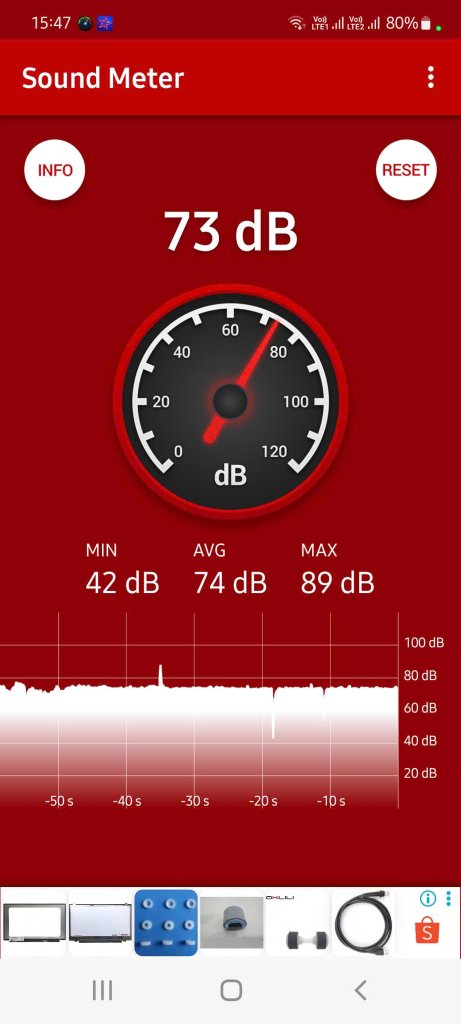The width and height of the screenshot is (461, 1024).
Task: Go back with the system back button
Action: pos(360,990)
